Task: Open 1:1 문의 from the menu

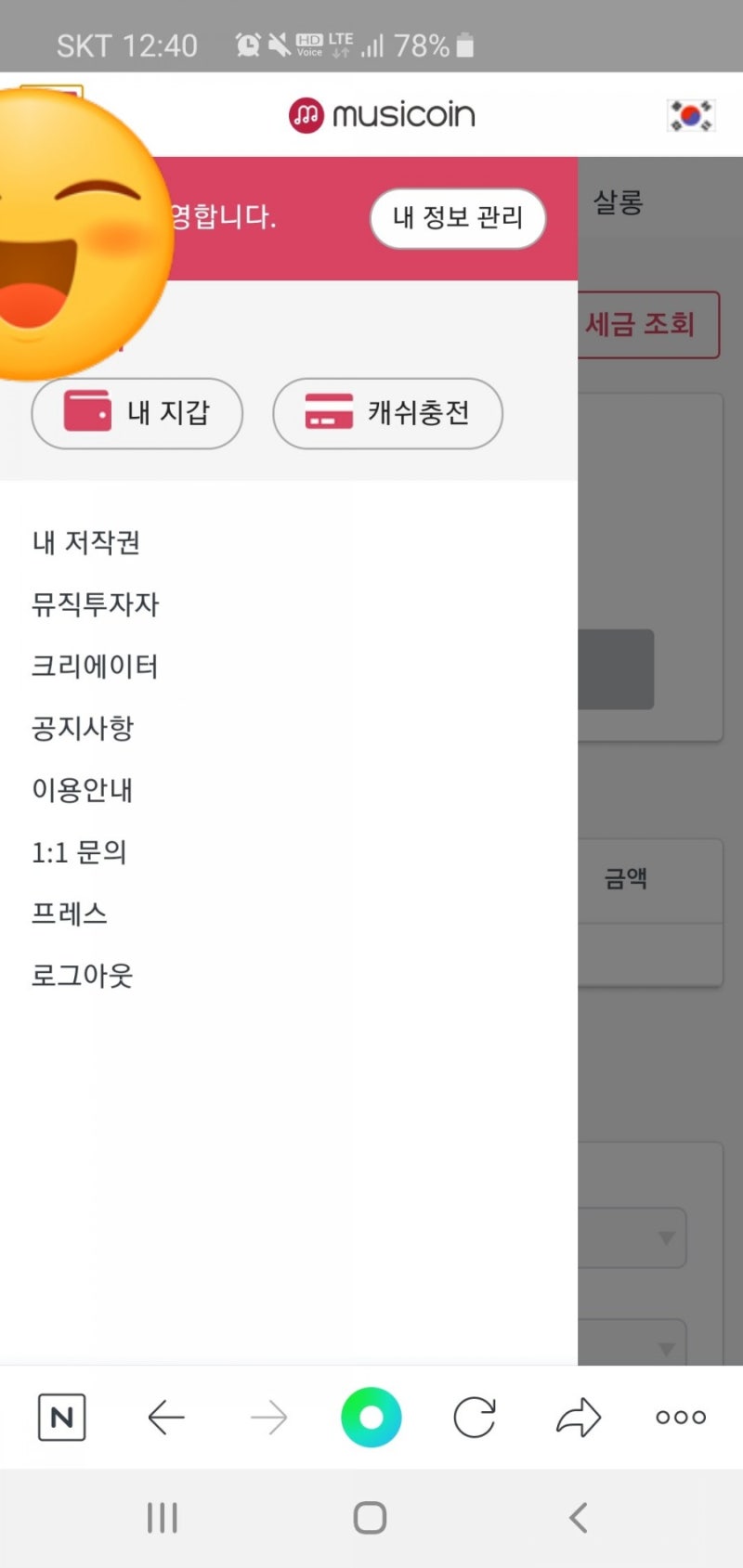Action: [78, 852]
